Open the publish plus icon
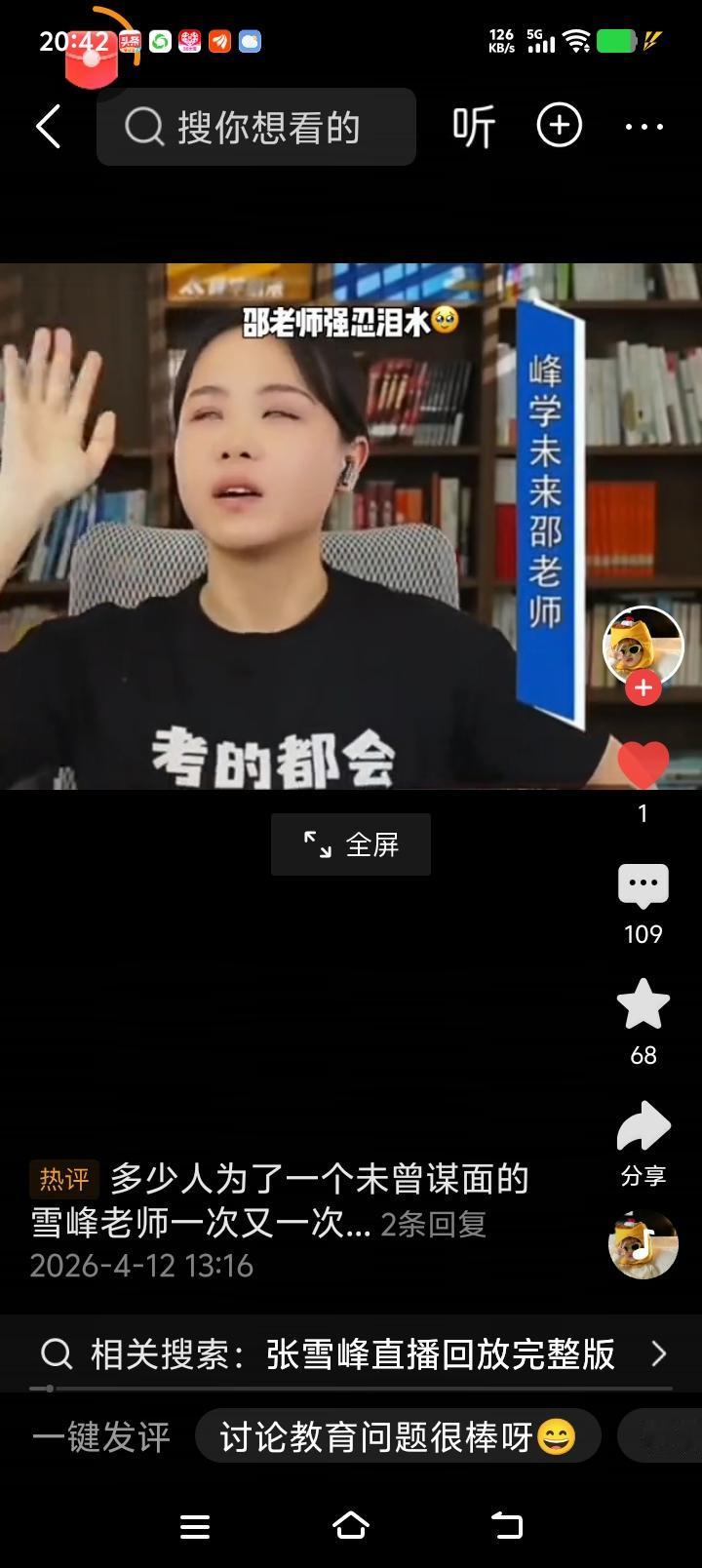The image size is (702, 1568). (x=559, y=127)
